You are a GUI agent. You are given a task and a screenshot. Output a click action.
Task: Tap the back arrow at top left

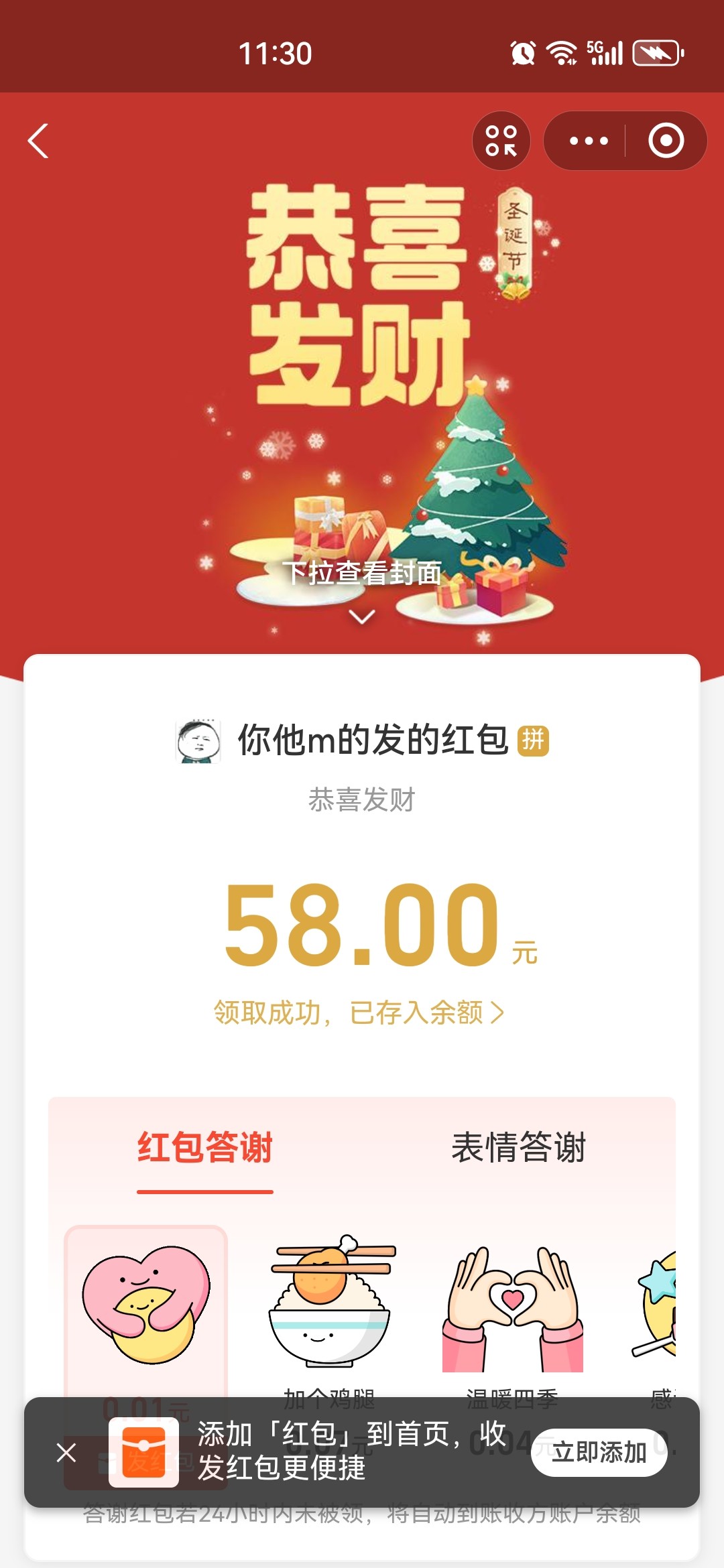coord(38,140)
